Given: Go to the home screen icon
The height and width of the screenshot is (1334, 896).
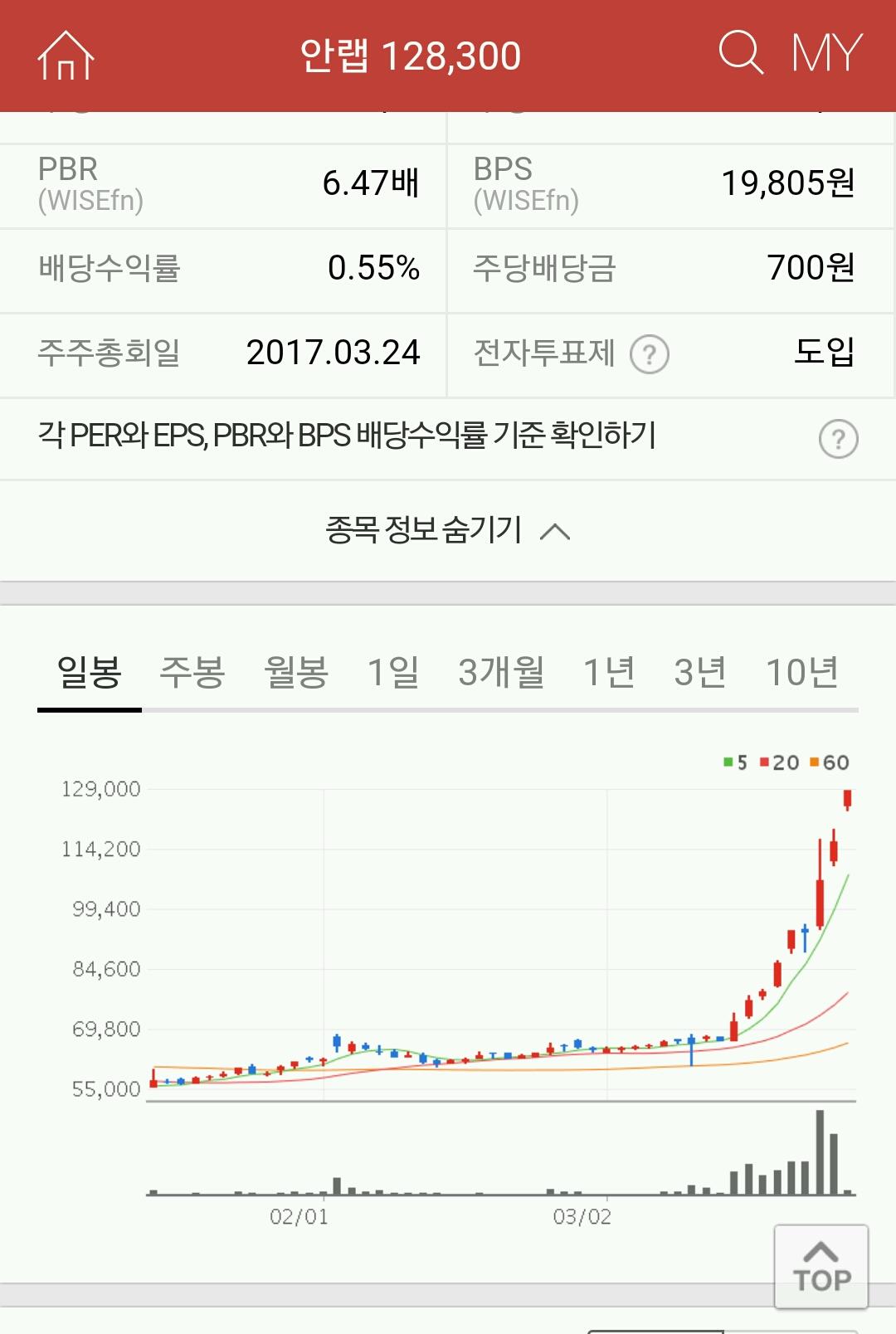Looking at the screenshot, I should pyautogui.click(x=66, y=56).
